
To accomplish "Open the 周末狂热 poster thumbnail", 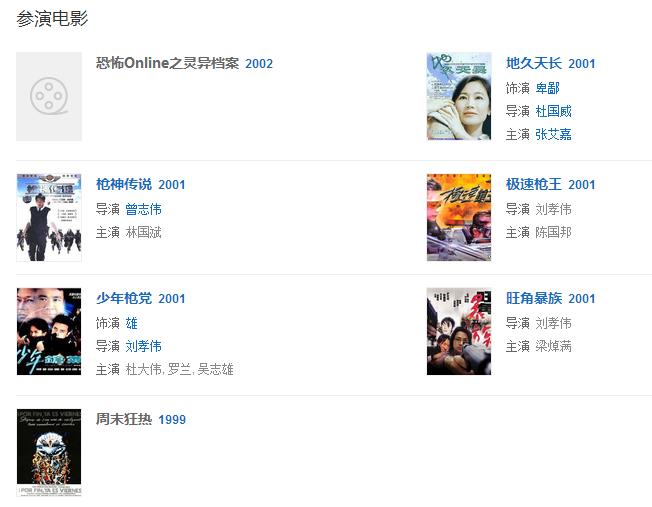I will point(49,452).
